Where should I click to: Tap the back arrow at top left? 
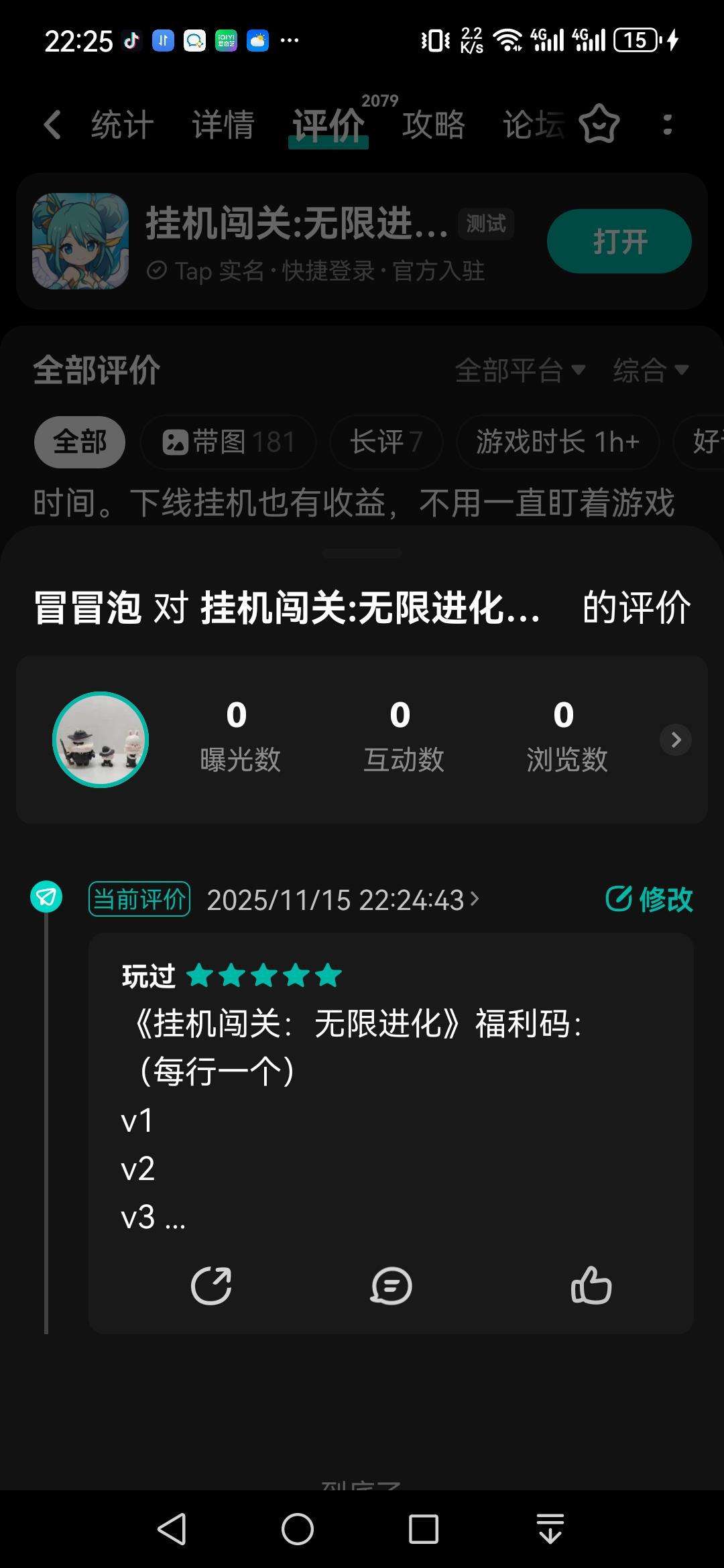point(51,125)
